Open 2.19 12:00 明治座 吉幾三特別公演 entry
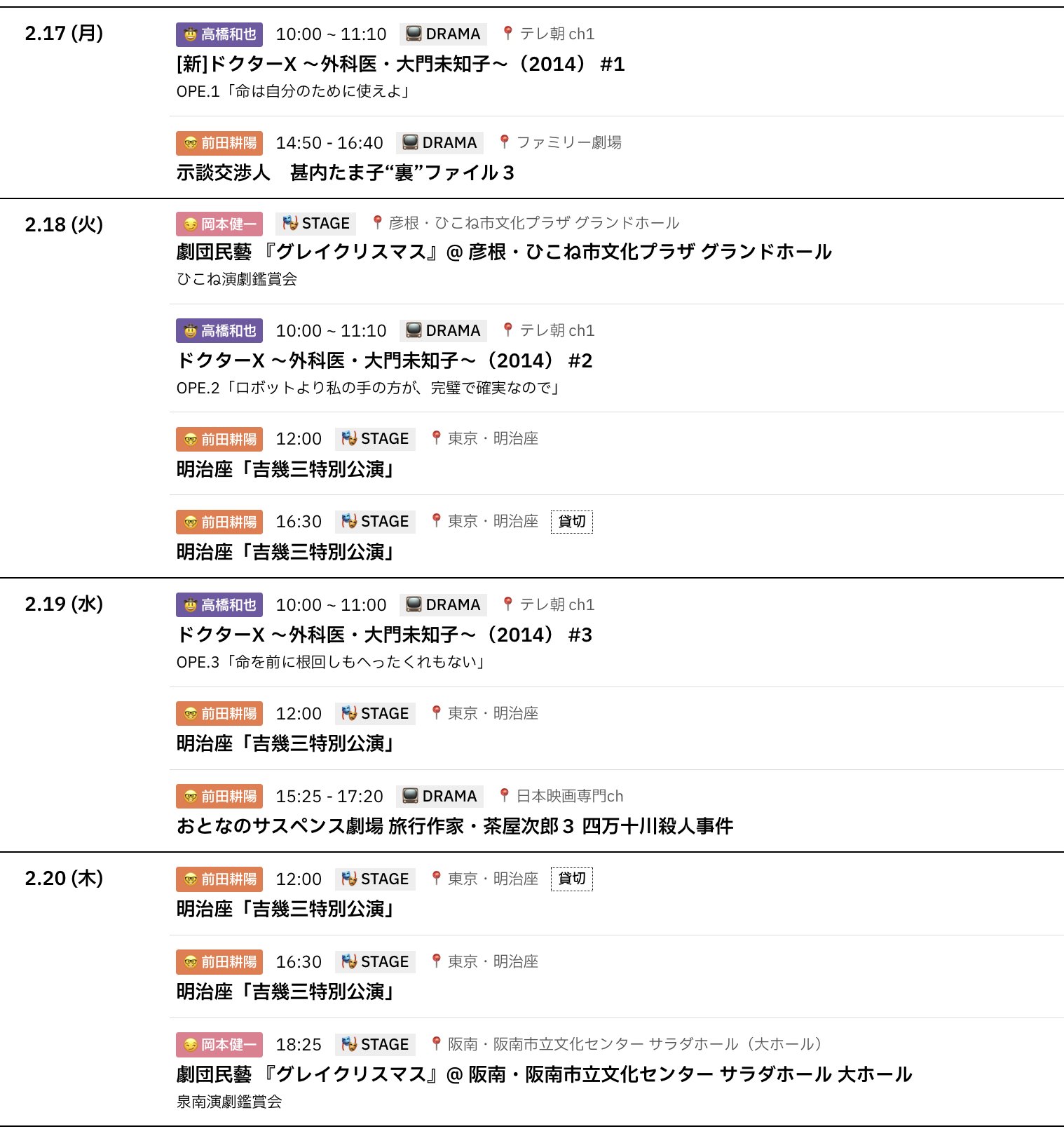1064x1136 pixels. pyautogui.click(x=285, y=743)
